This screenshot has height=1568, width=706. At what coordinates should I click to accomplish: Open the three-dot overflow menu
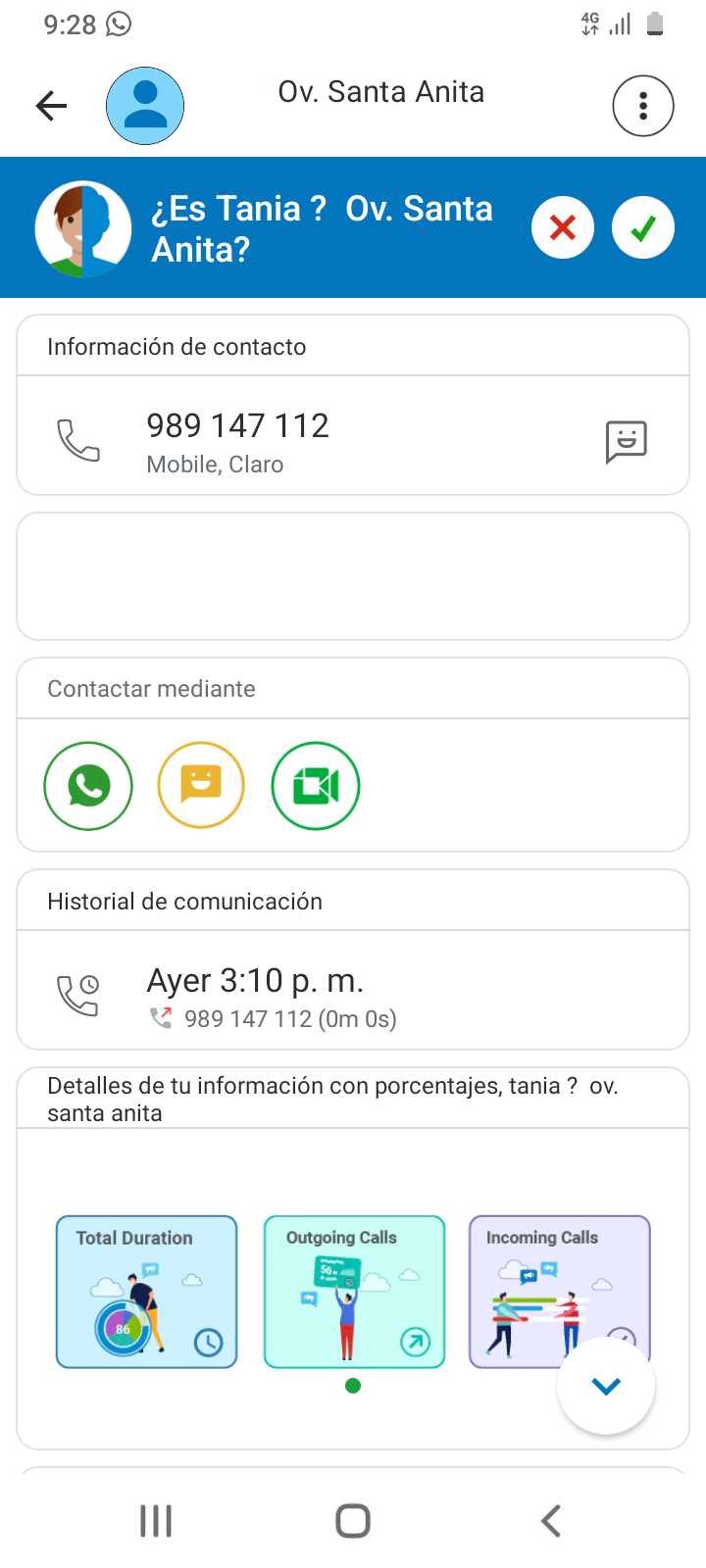[x=642, y=105]
